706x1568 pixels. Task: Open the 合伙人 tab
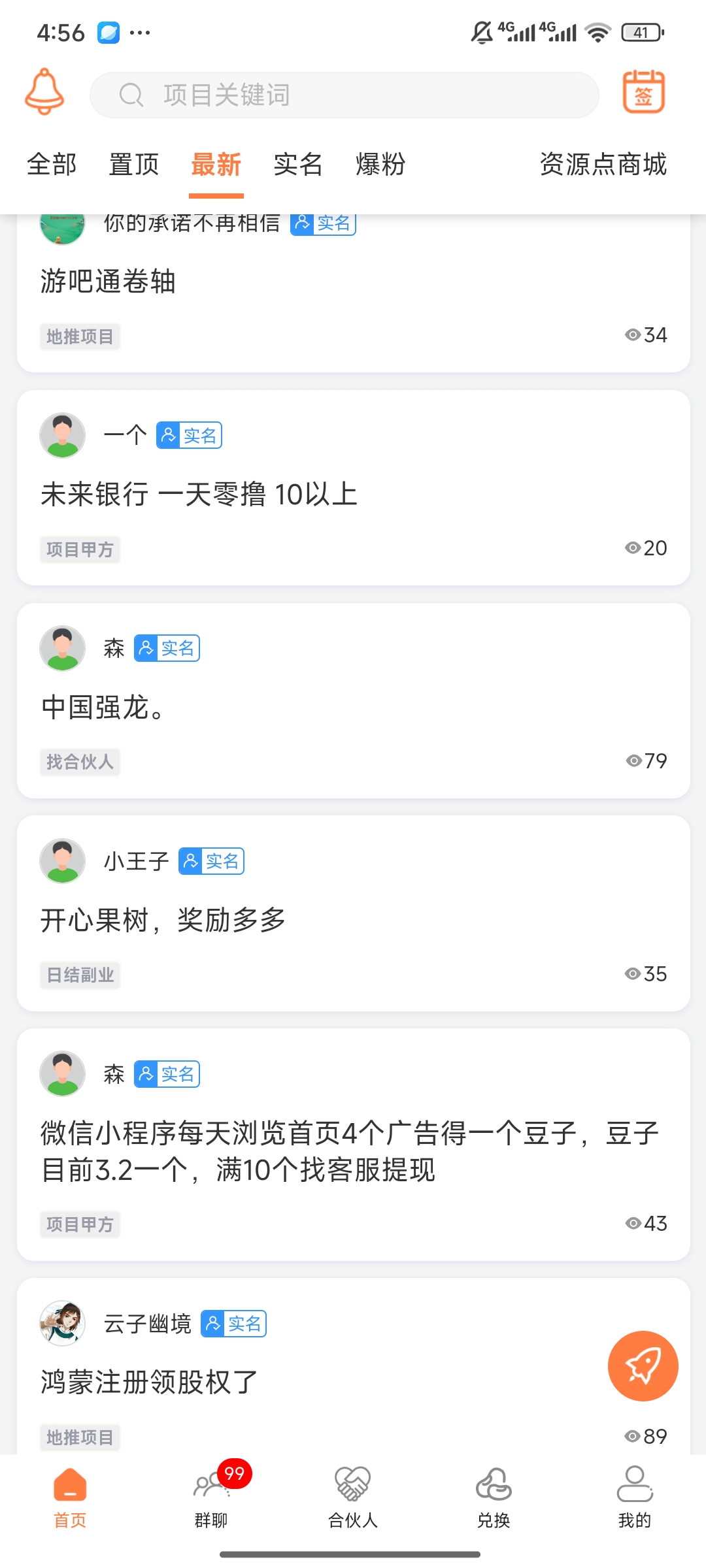[x=353, y=1495]
